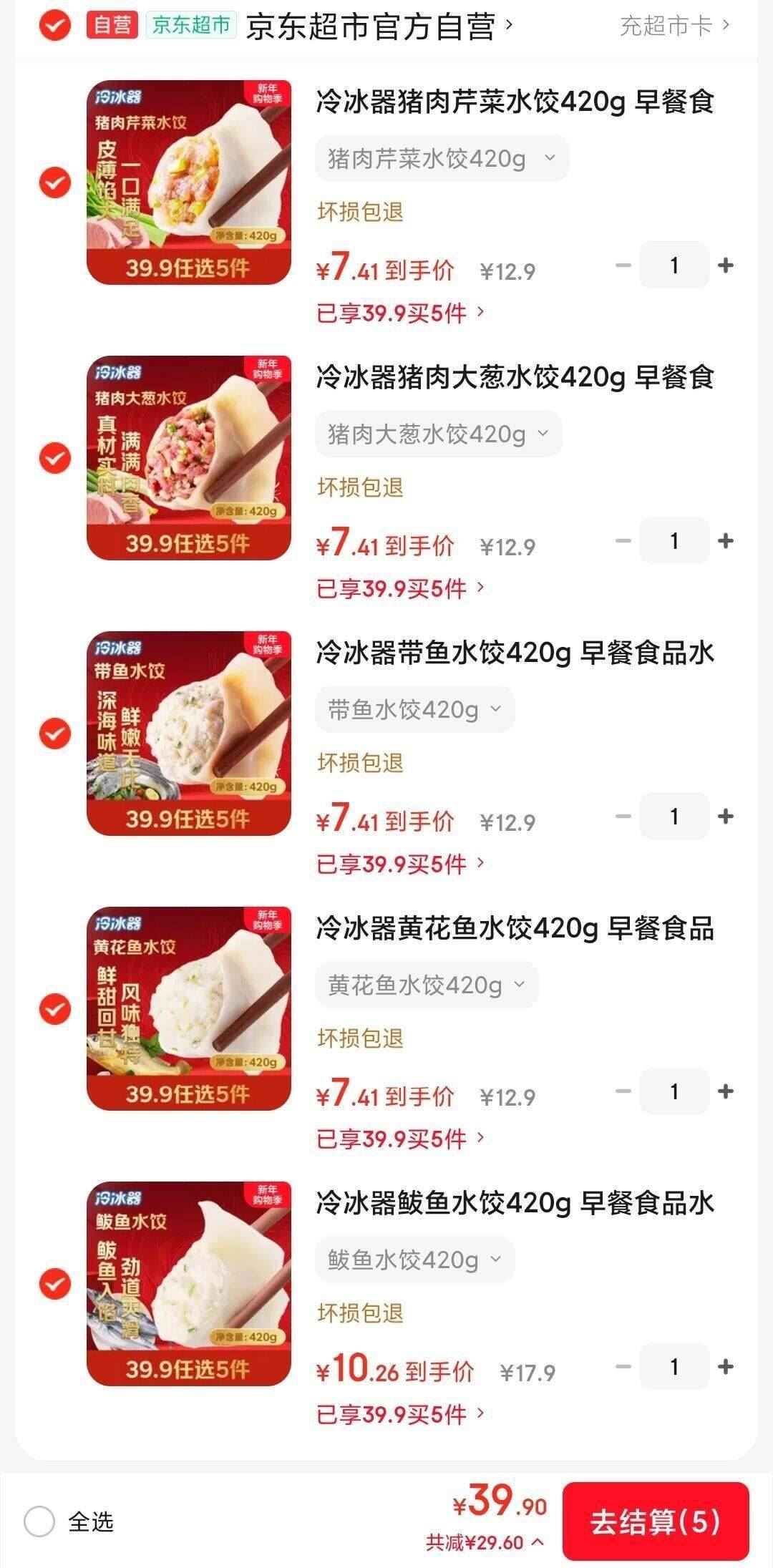773x1568 pixels.
Task: Deselect the 鲅鱼水饺 item checkbox
Action: pyautogui.click(x=54, y=1285)
